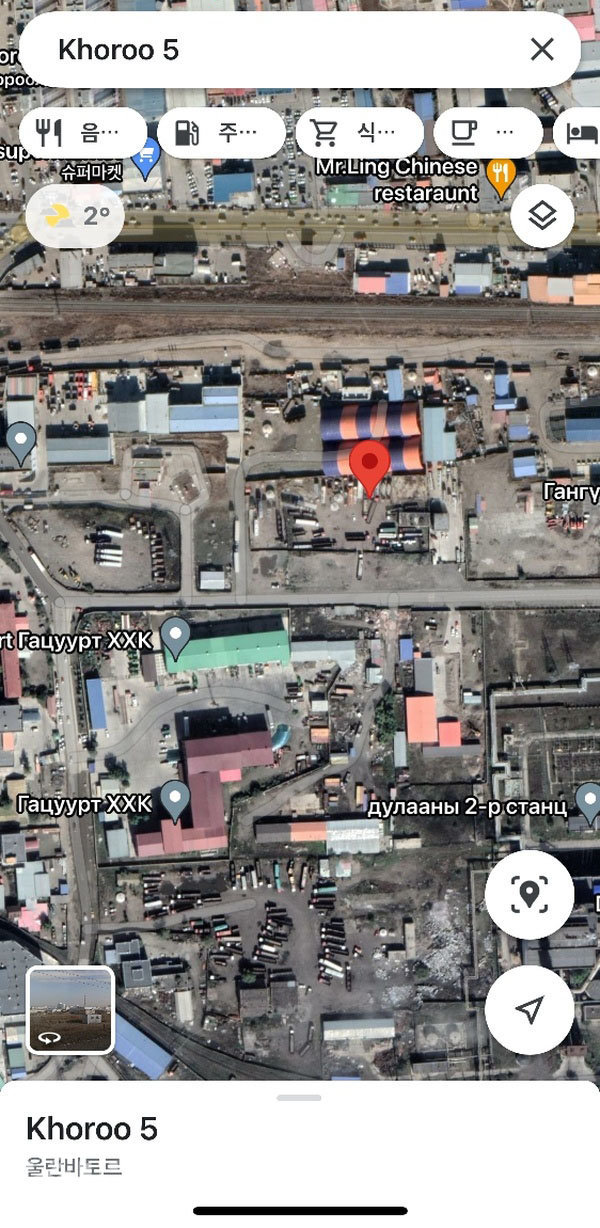Open the Live View camera button
The height and width of the screenshot is (1228, 600).
click(x=529, y=894)
